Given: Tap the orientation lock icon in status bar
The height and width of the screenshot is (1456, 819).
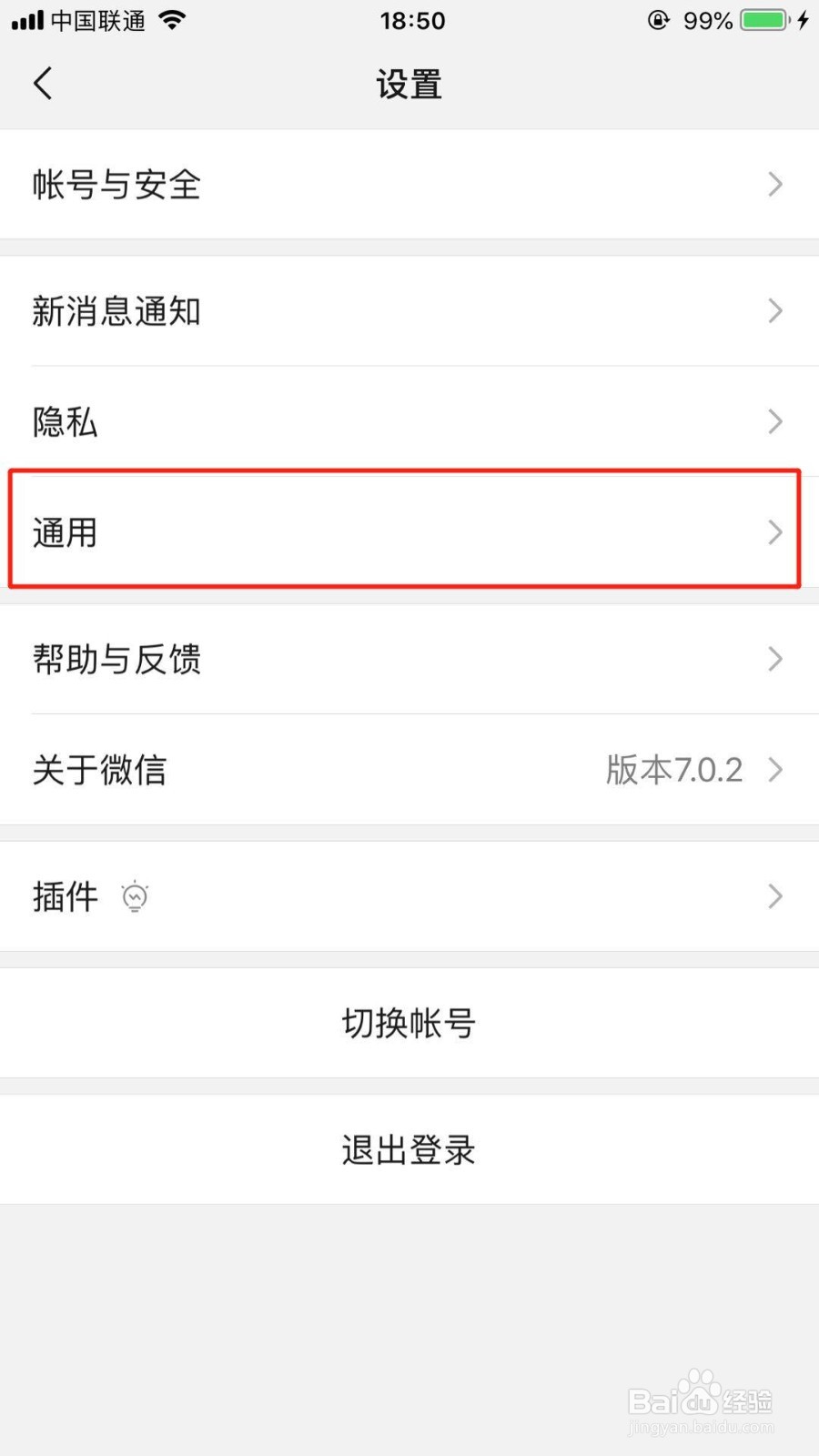Looking at the screenshot, I should (658, 20).
